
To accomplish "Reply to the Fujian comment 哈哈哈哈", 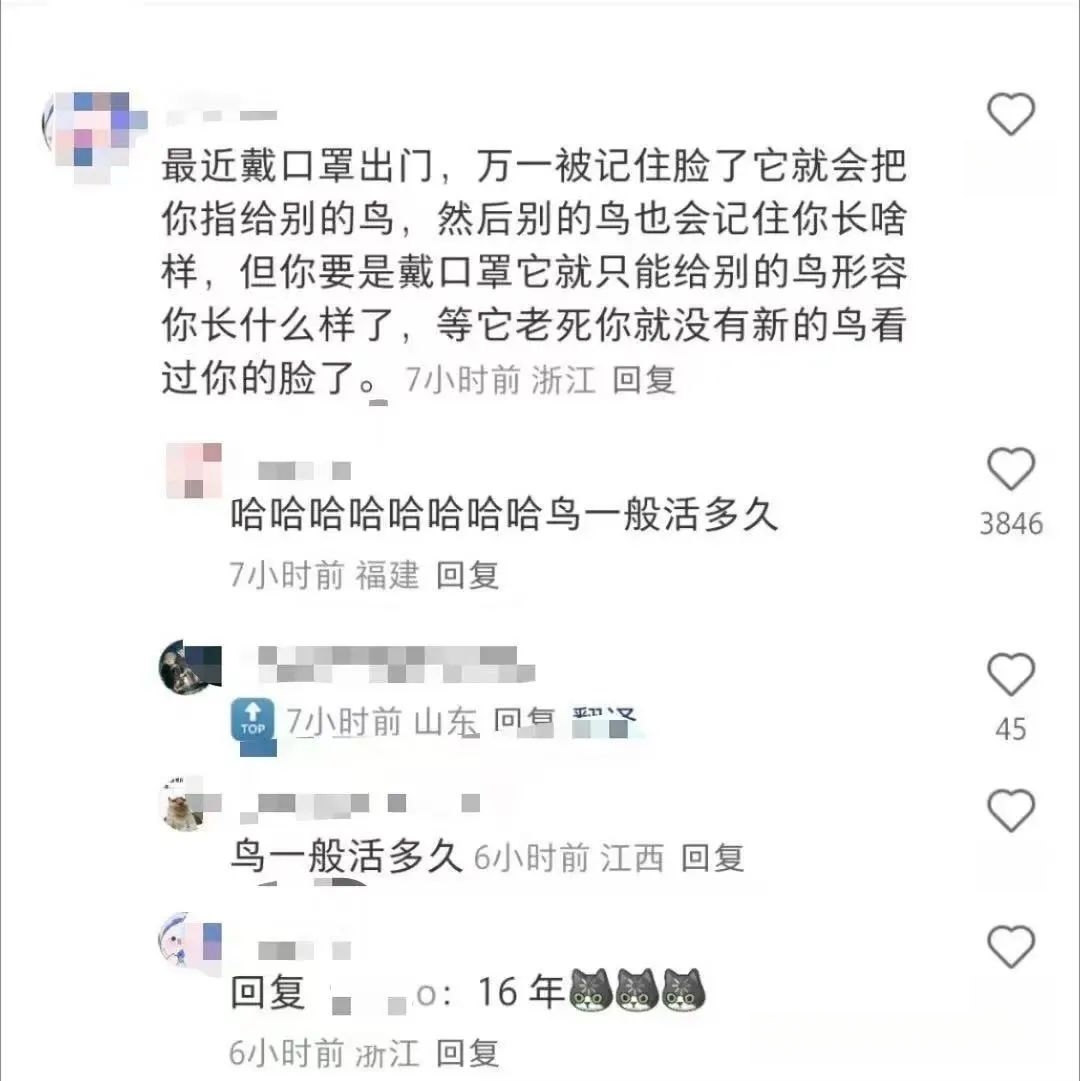I will (467, 575).
